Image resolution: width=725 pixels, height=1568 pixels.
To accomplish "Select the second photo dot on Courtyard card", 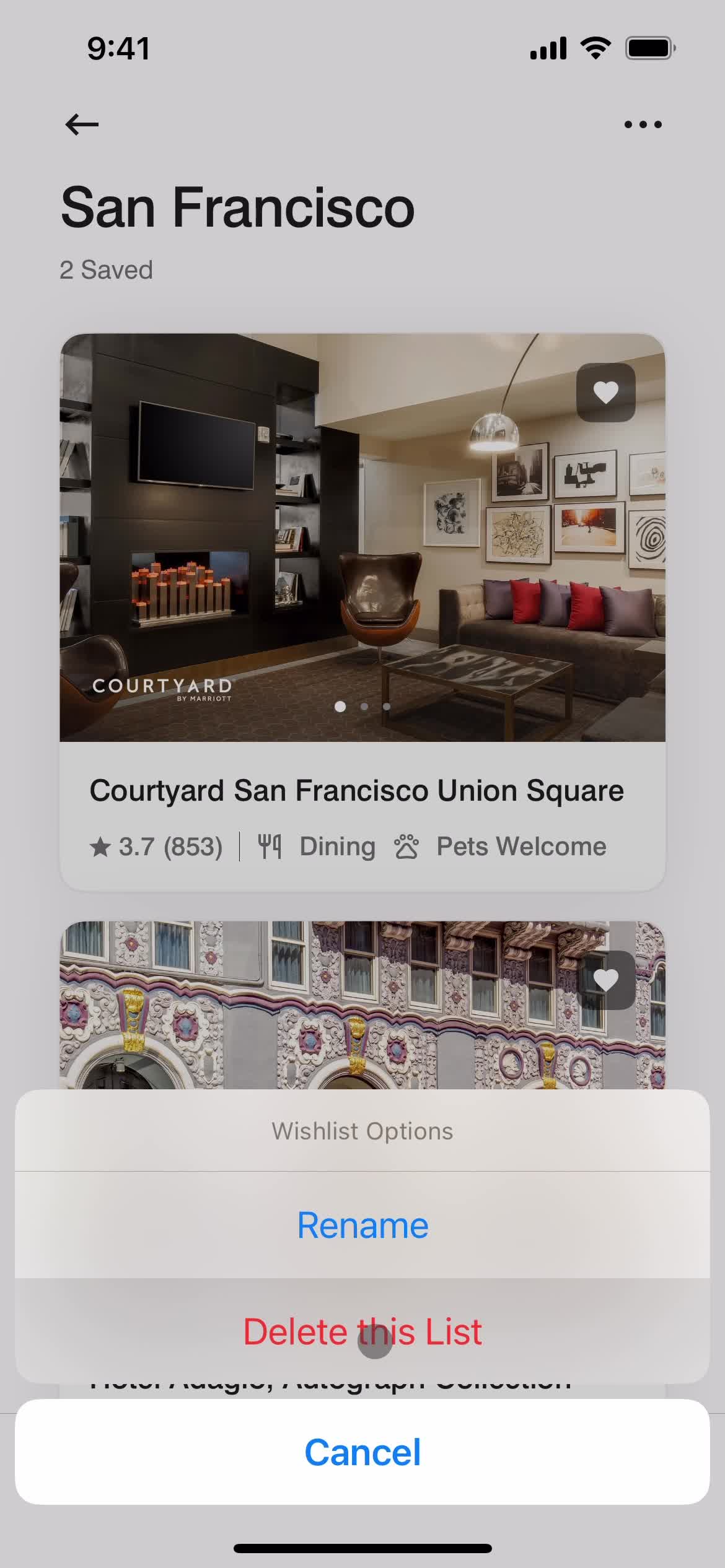I will [x=363, y=706].
